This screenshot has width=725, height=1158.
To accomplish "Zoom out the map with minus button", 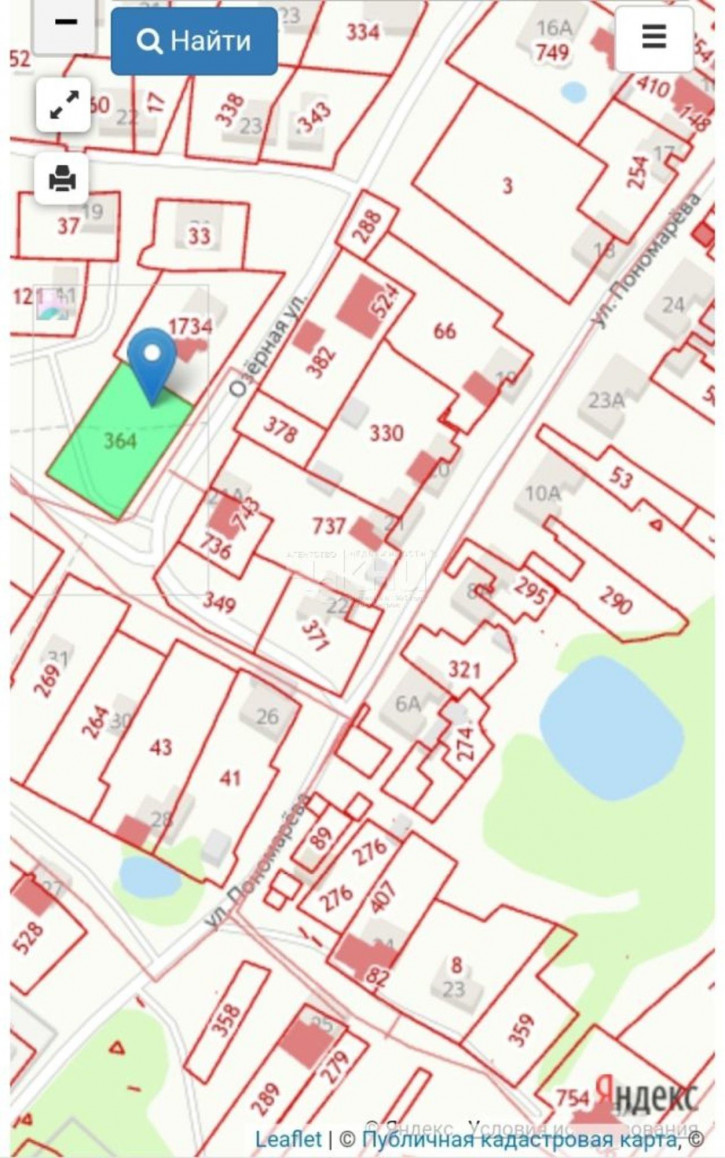I will tap(66, 25).
